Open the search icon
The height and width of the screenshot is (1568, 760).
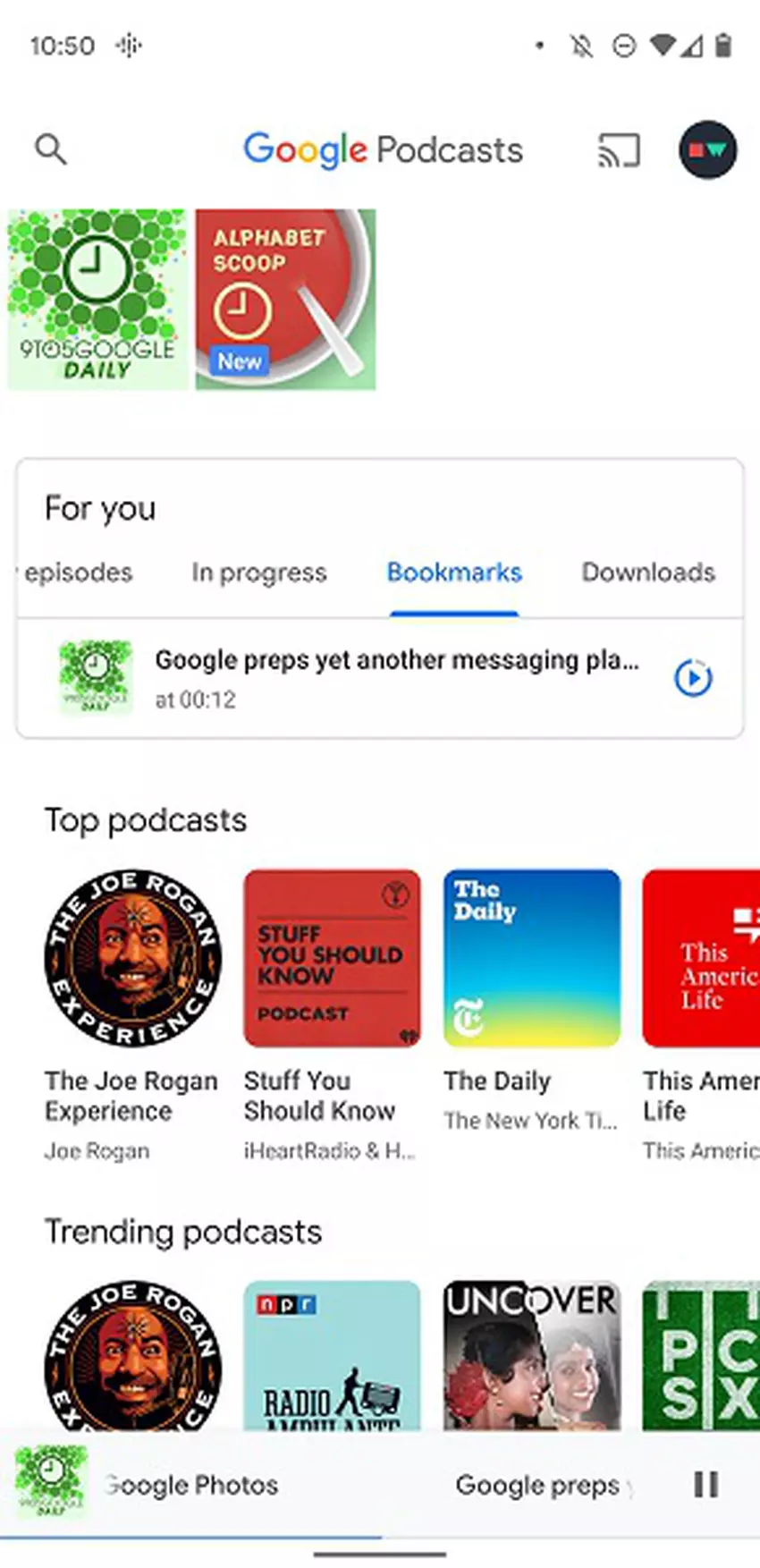coord(51,149)
